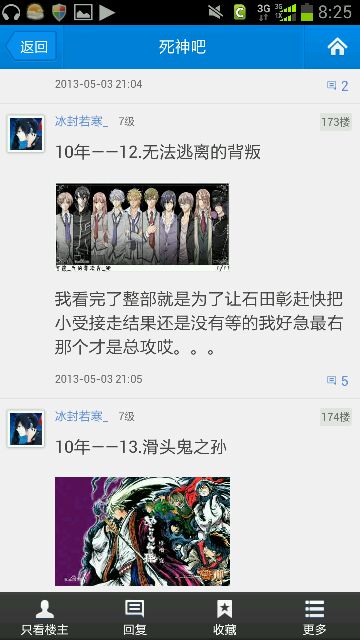This screenshot has height=640, width=360.
Task: Open the 更多 menu
Action: pyautogui.click(x=314, y=616)
